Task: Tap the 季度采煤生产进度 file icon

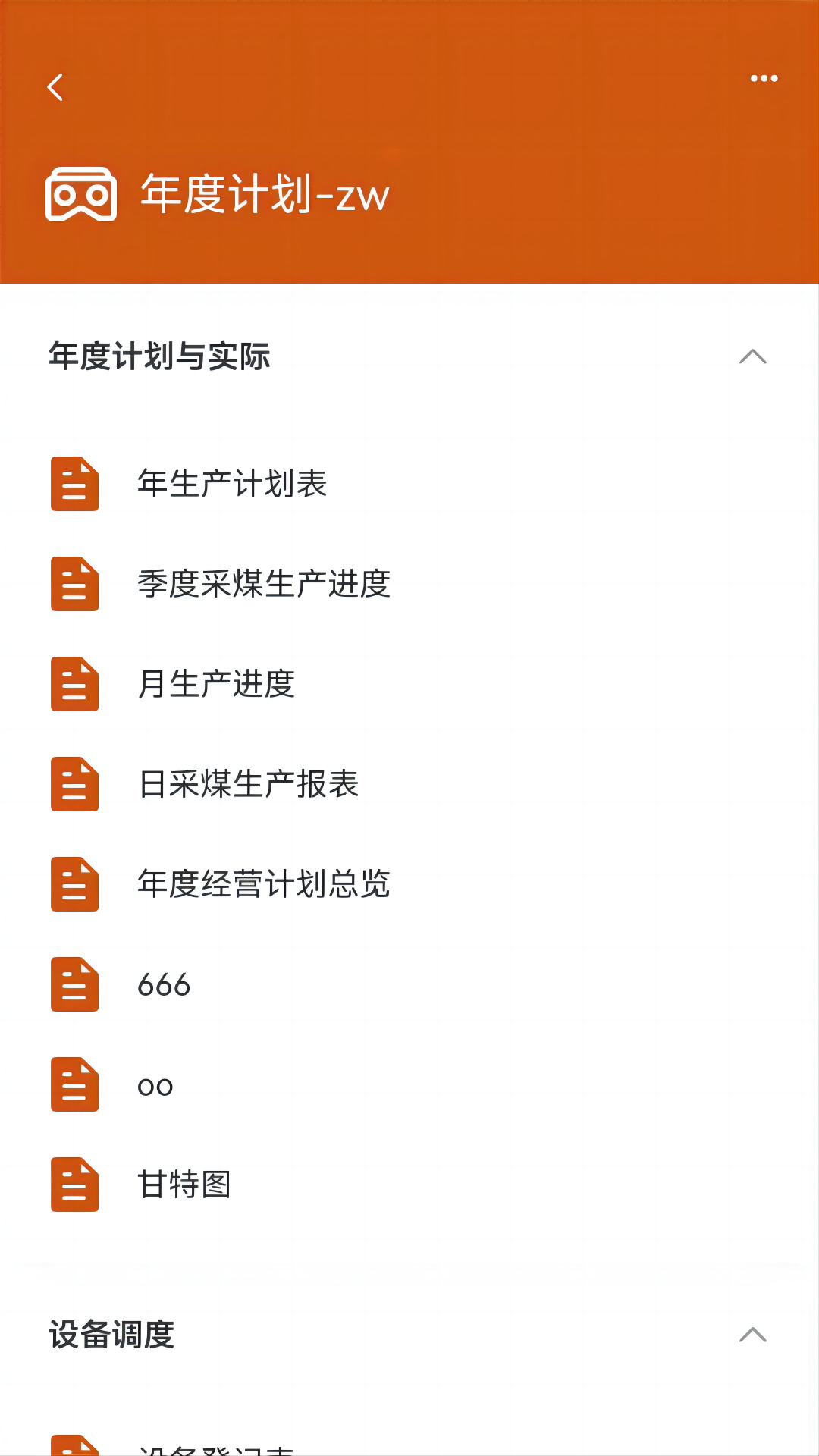Action: pyautogui.click(x=74, y=585)
